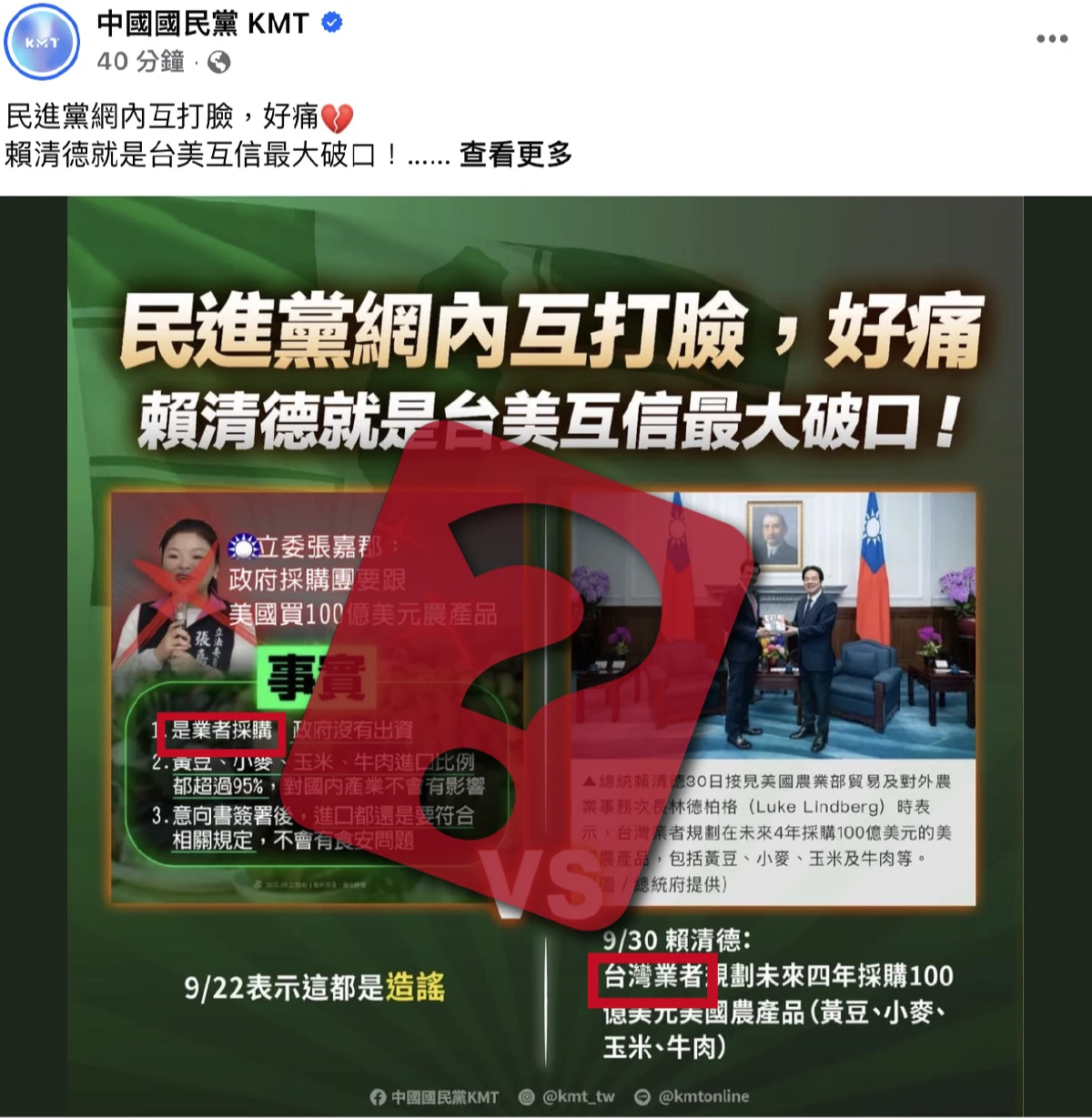Expand the post with 查看更多
The image size is (1092, 1118).
[x=516, y=155]
